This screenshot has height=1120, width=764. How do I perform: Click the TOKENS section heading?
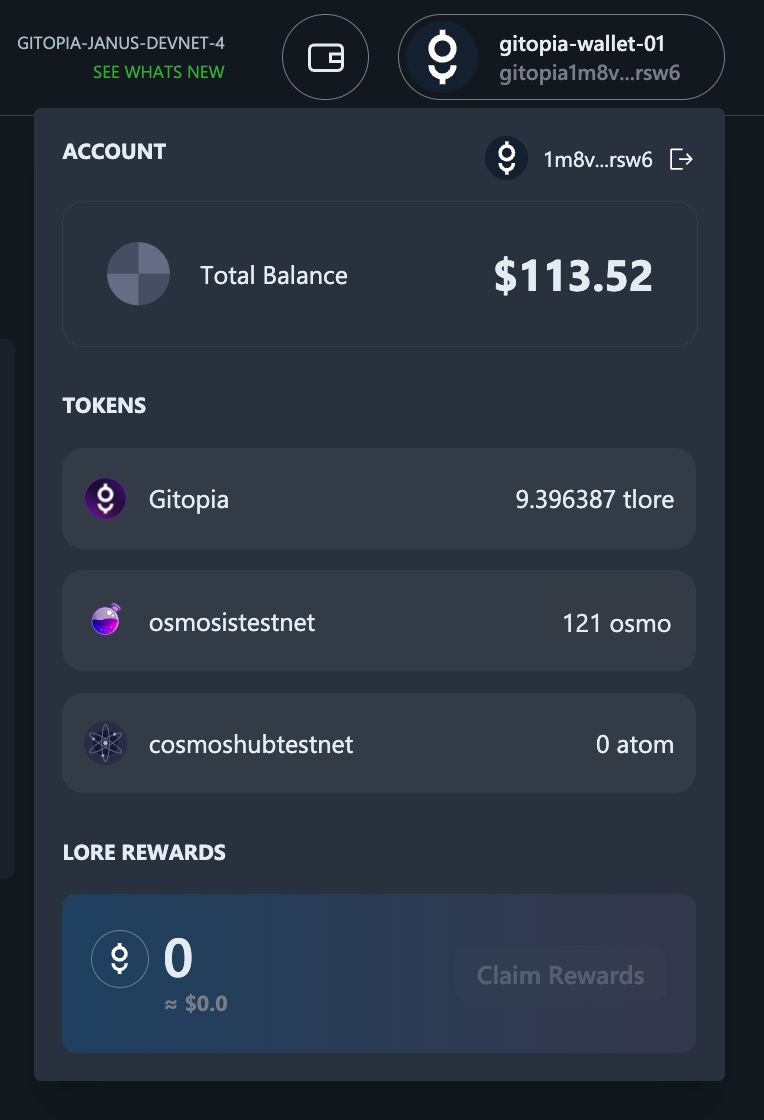pos(104,405)
